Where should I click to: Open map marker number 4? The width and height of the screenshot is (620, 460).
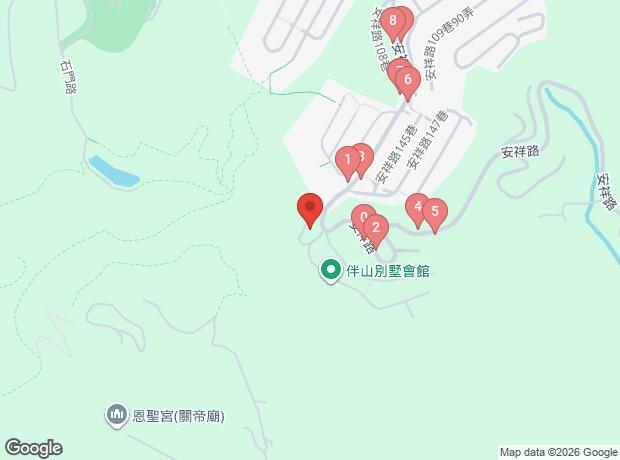417,208
